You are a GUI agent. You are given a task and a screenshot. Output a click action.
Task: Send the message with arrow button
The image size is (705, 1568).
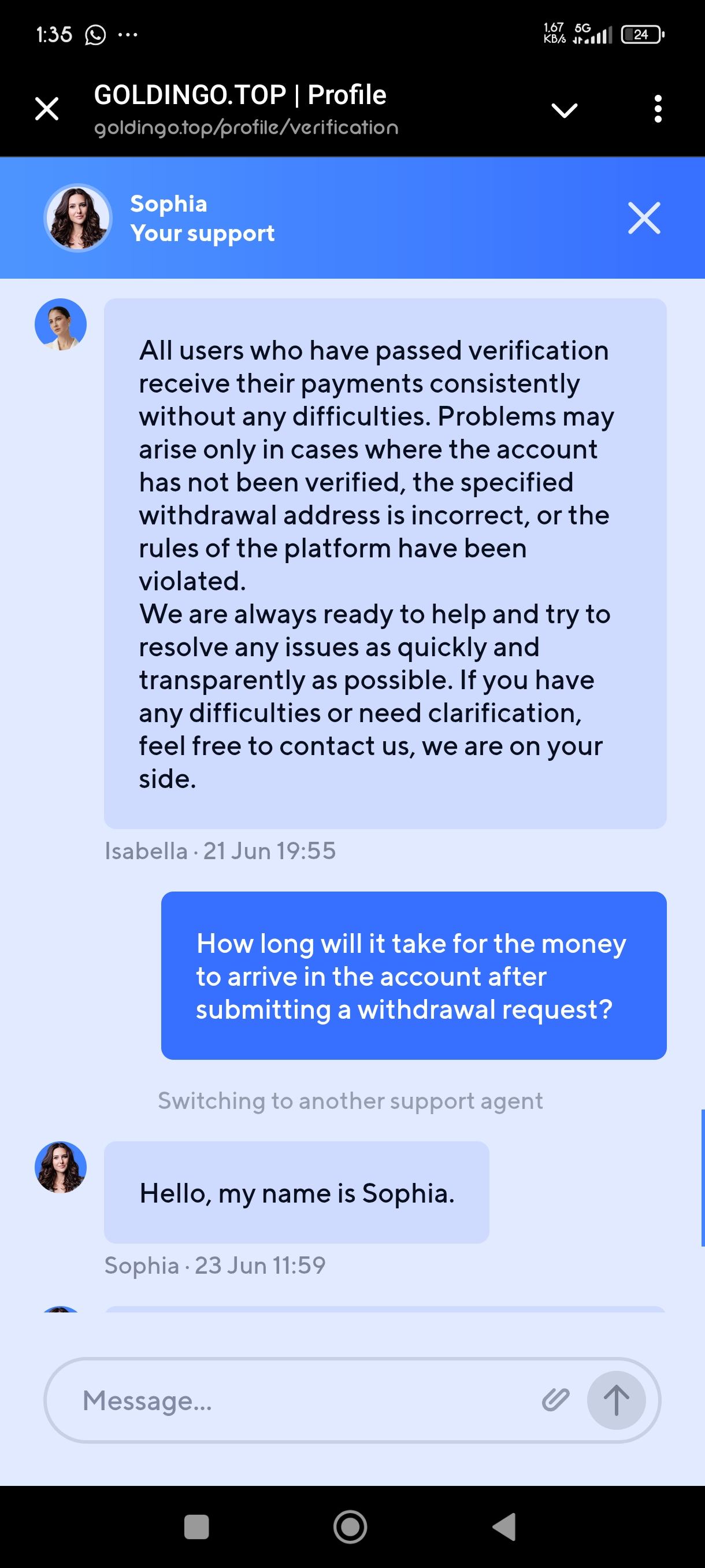tap(615, 1400)
